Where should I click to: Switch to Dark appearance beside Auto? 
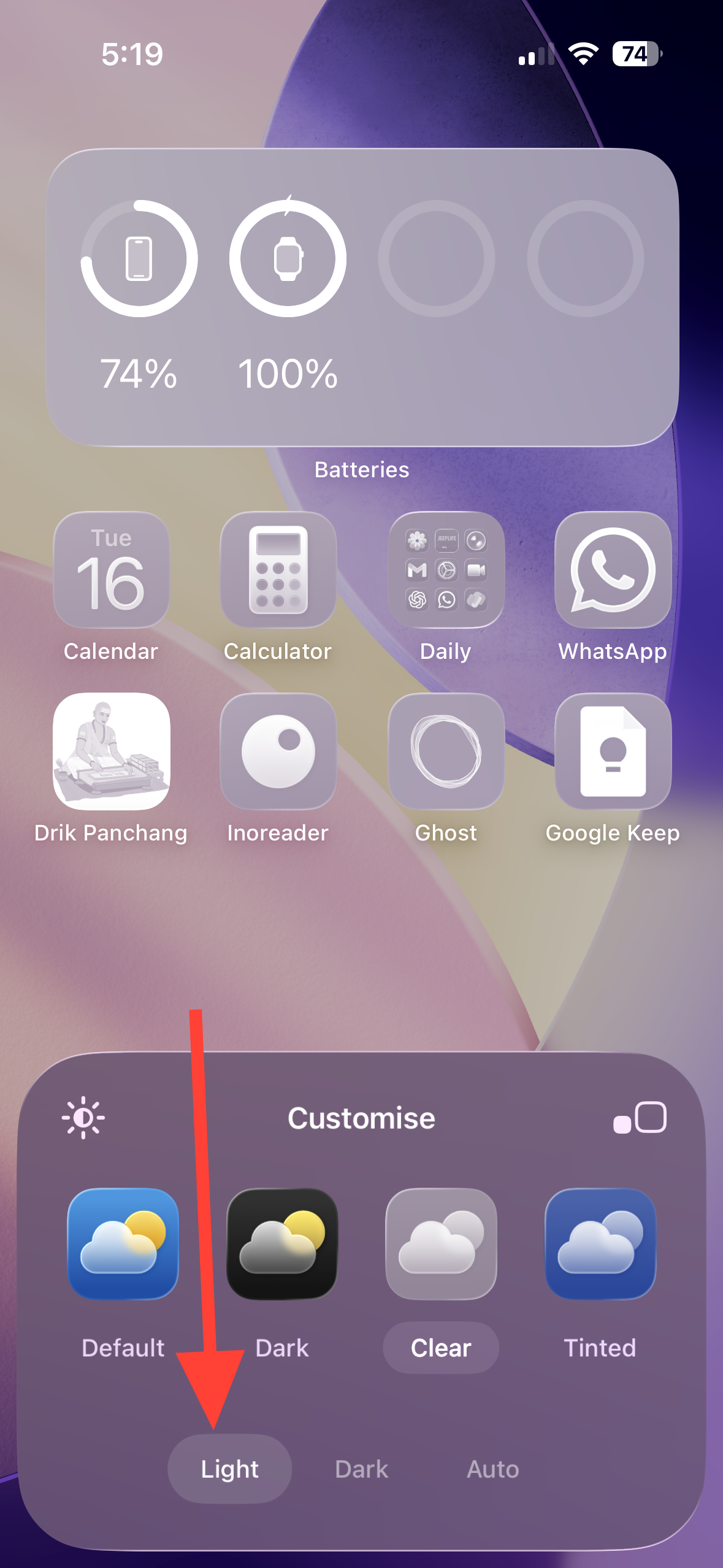(x=361, y=1469)
